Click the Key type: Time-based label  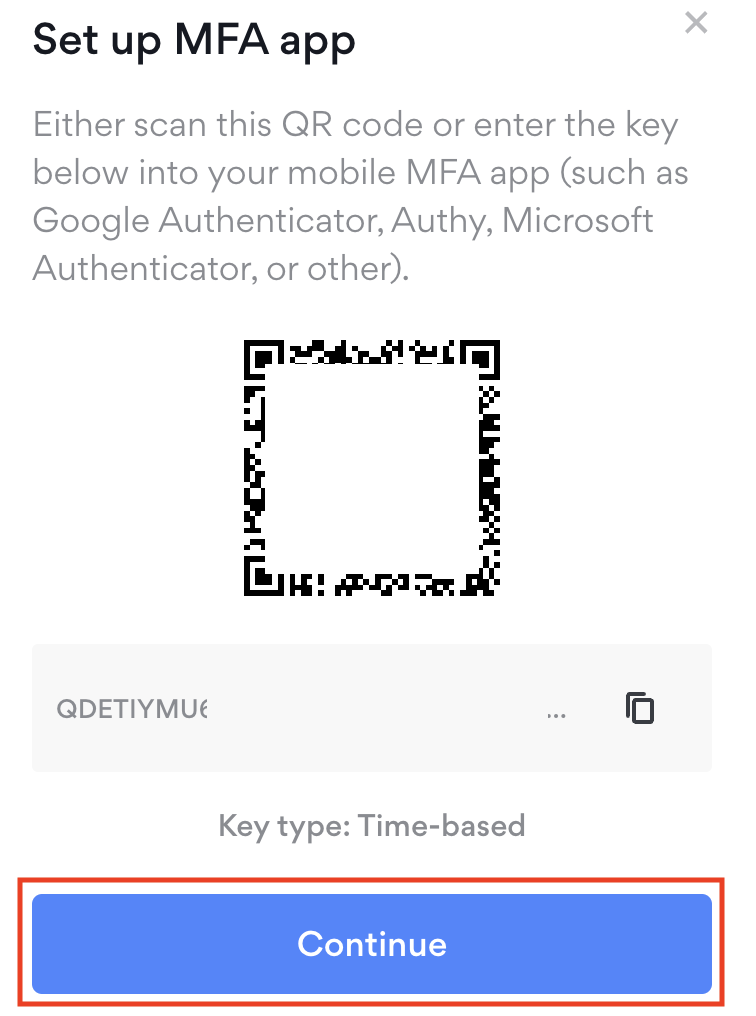pos(372,825)
